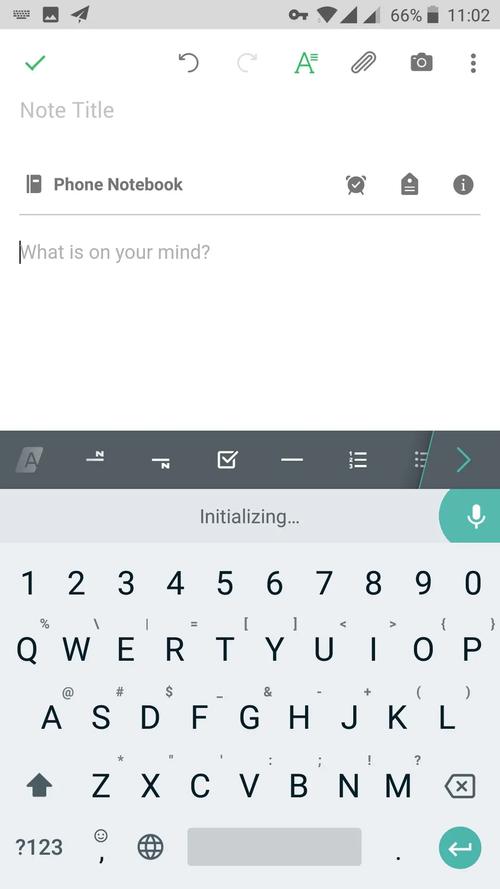Tap the keyboard backspace key
Viewport: 500px width, 889px height.
pyautogui.click(x=460, y=786)
